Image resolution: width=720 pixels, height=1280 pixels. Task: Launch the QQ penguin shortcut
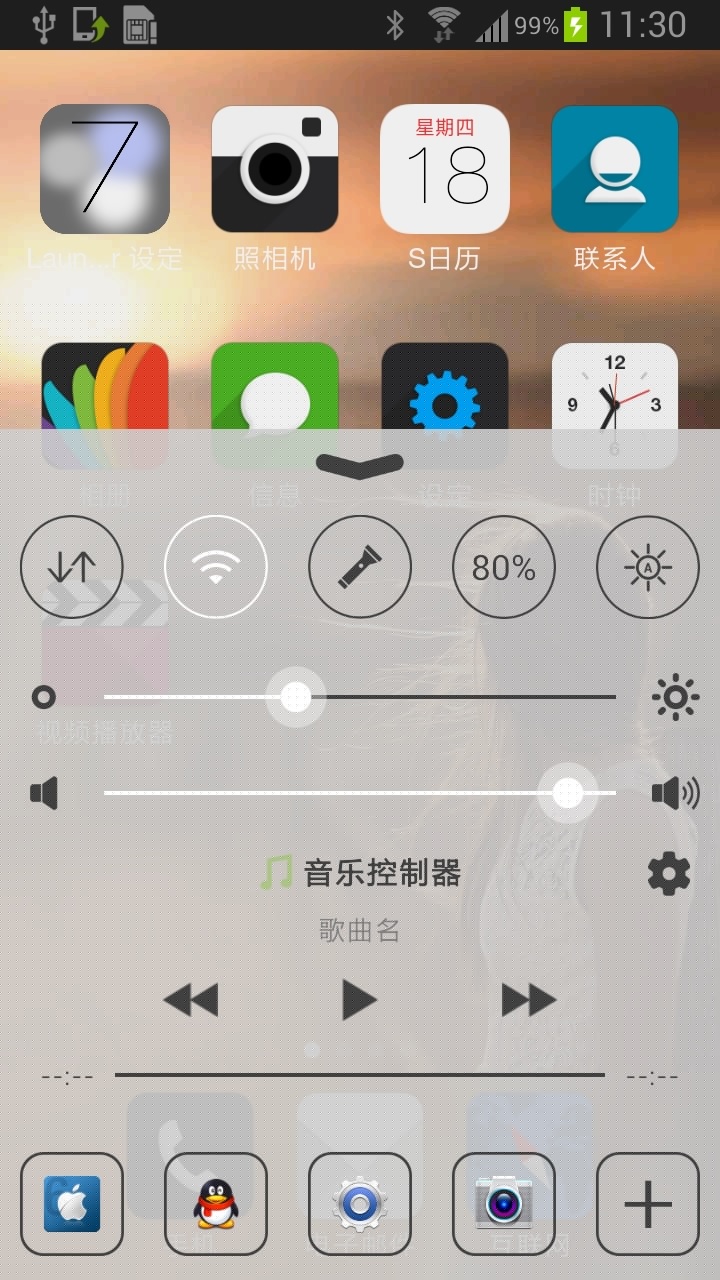216,1204
